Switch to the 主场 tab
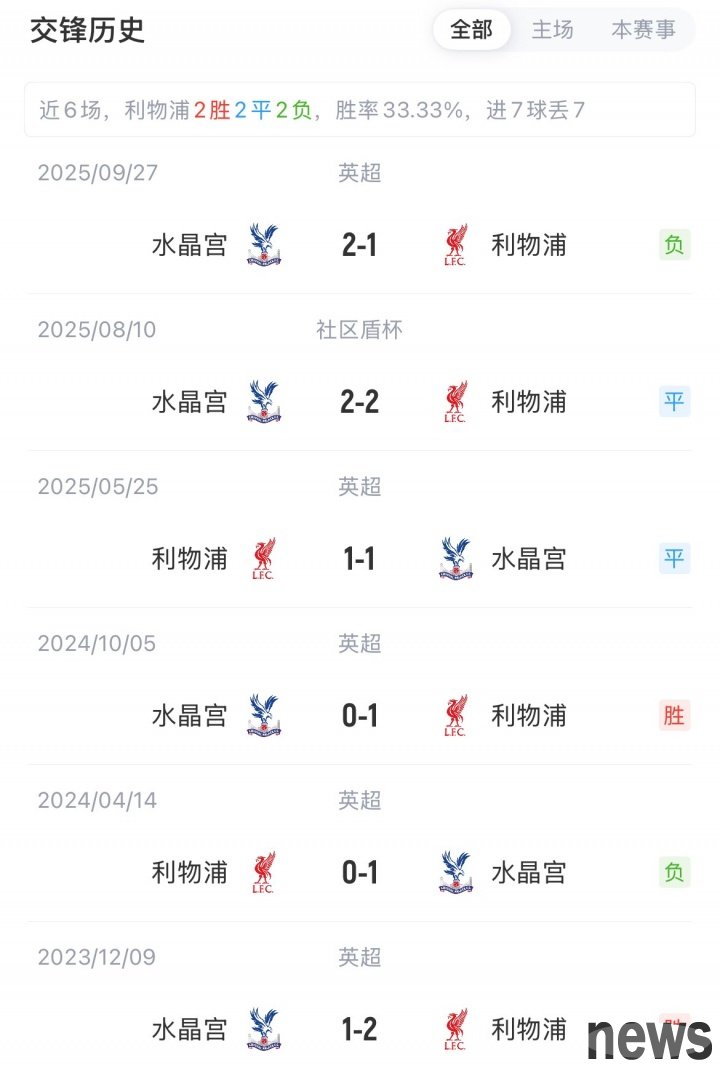Screen dimensions: 720x1065 [x=552, y=30]
